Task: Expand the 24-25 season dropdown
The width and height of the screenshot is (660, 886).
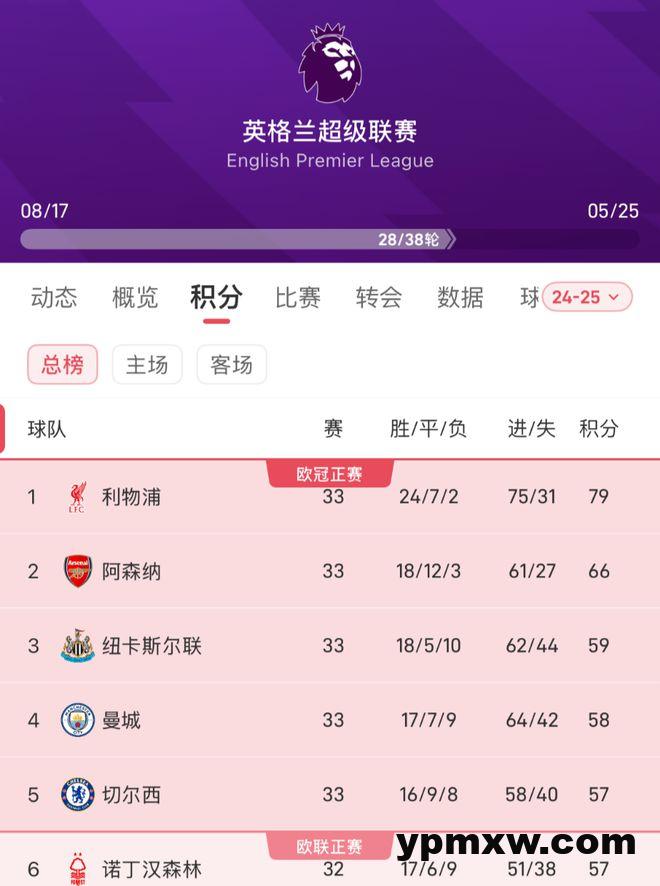Action: 588,297
